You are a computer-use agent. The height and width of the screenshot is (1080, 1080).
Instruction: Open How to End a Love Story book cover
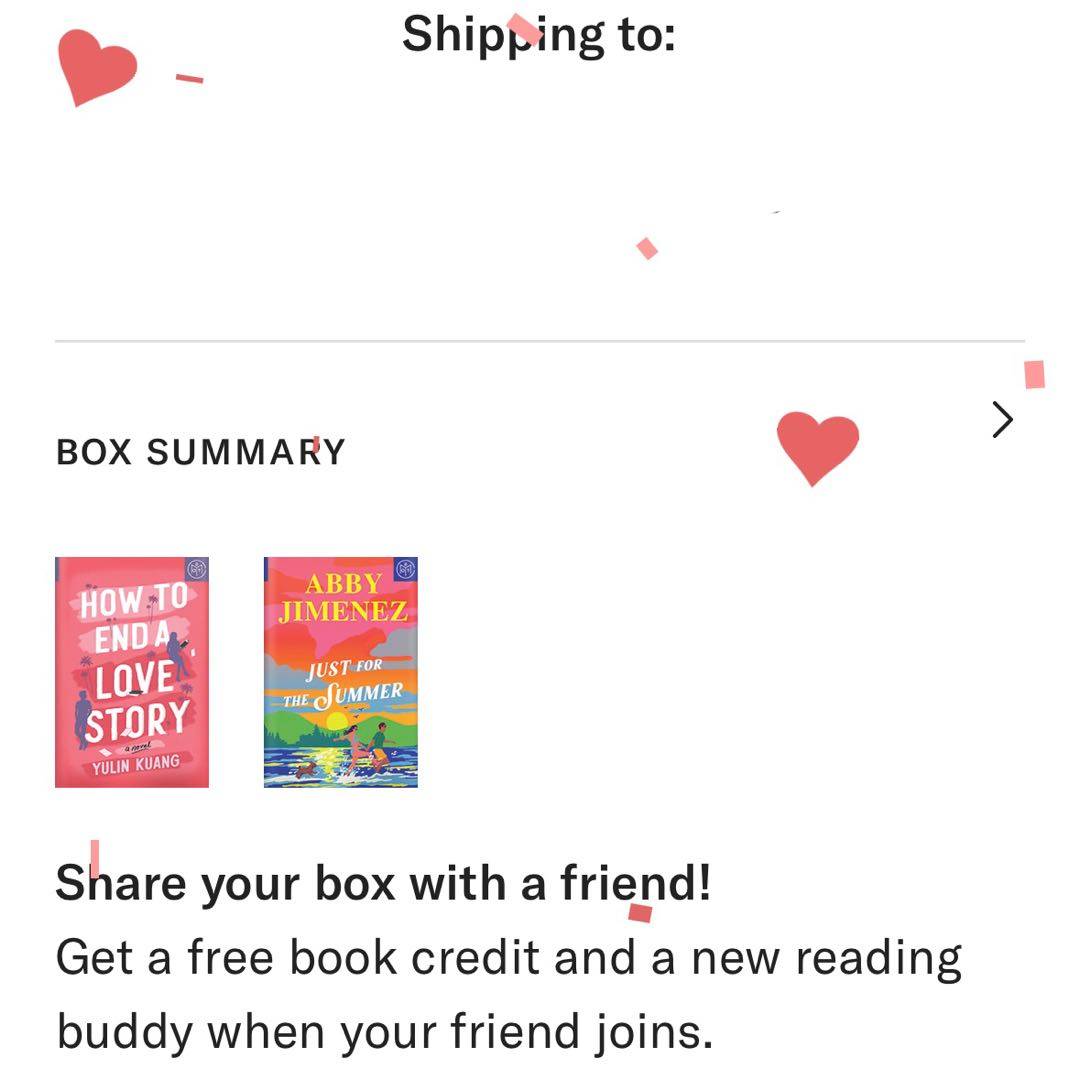tap(132, 672)
